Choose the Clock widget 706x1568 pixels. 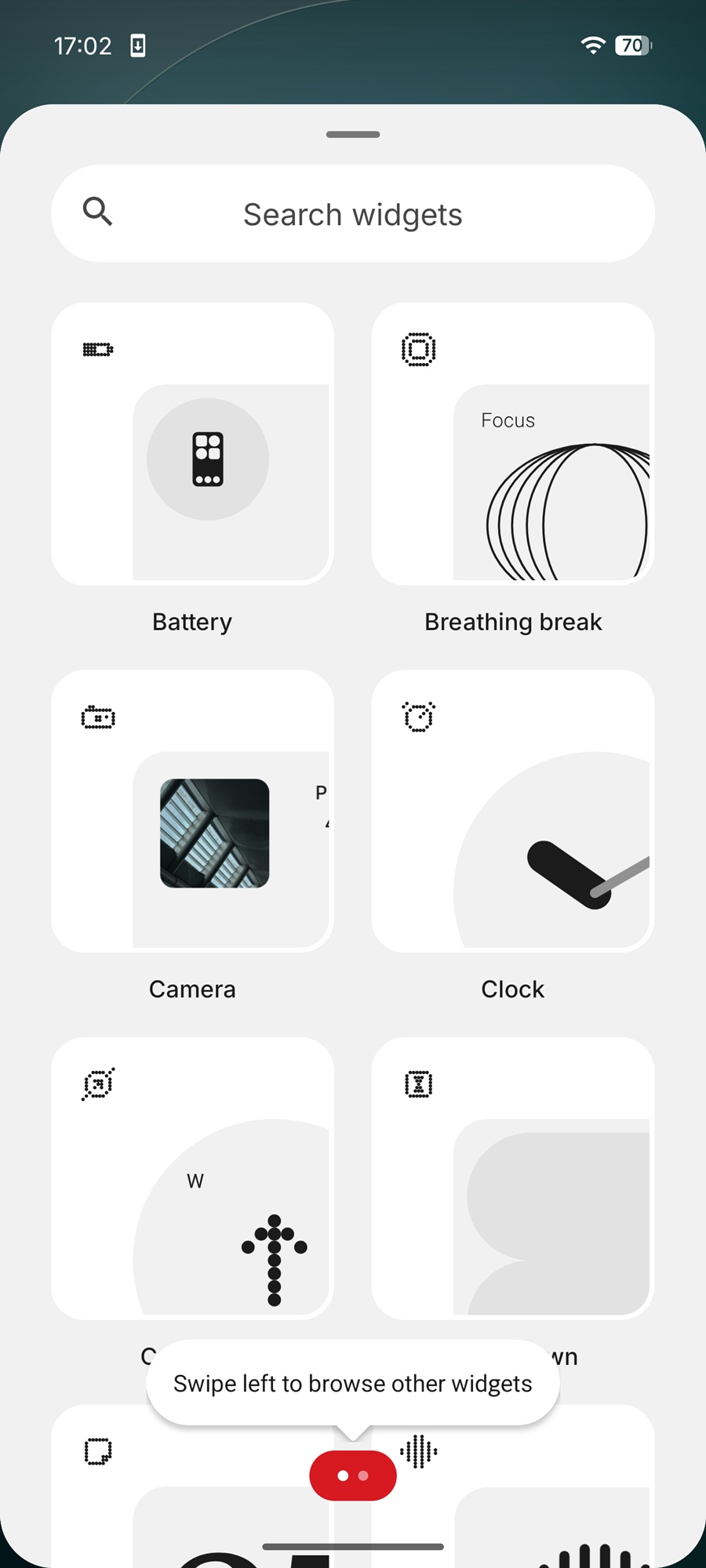click(x=512, y=811)
